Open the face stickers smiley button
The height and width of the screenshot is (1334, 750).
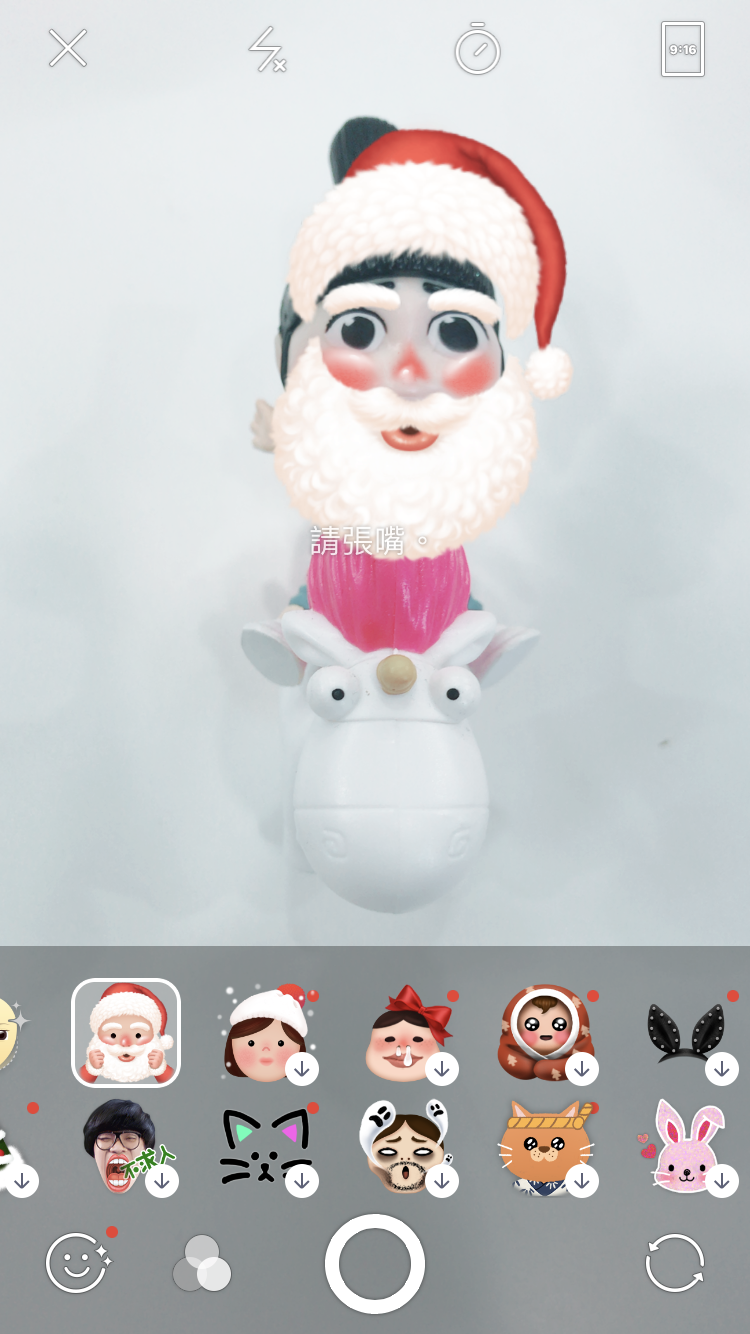tap(77, 1263)
